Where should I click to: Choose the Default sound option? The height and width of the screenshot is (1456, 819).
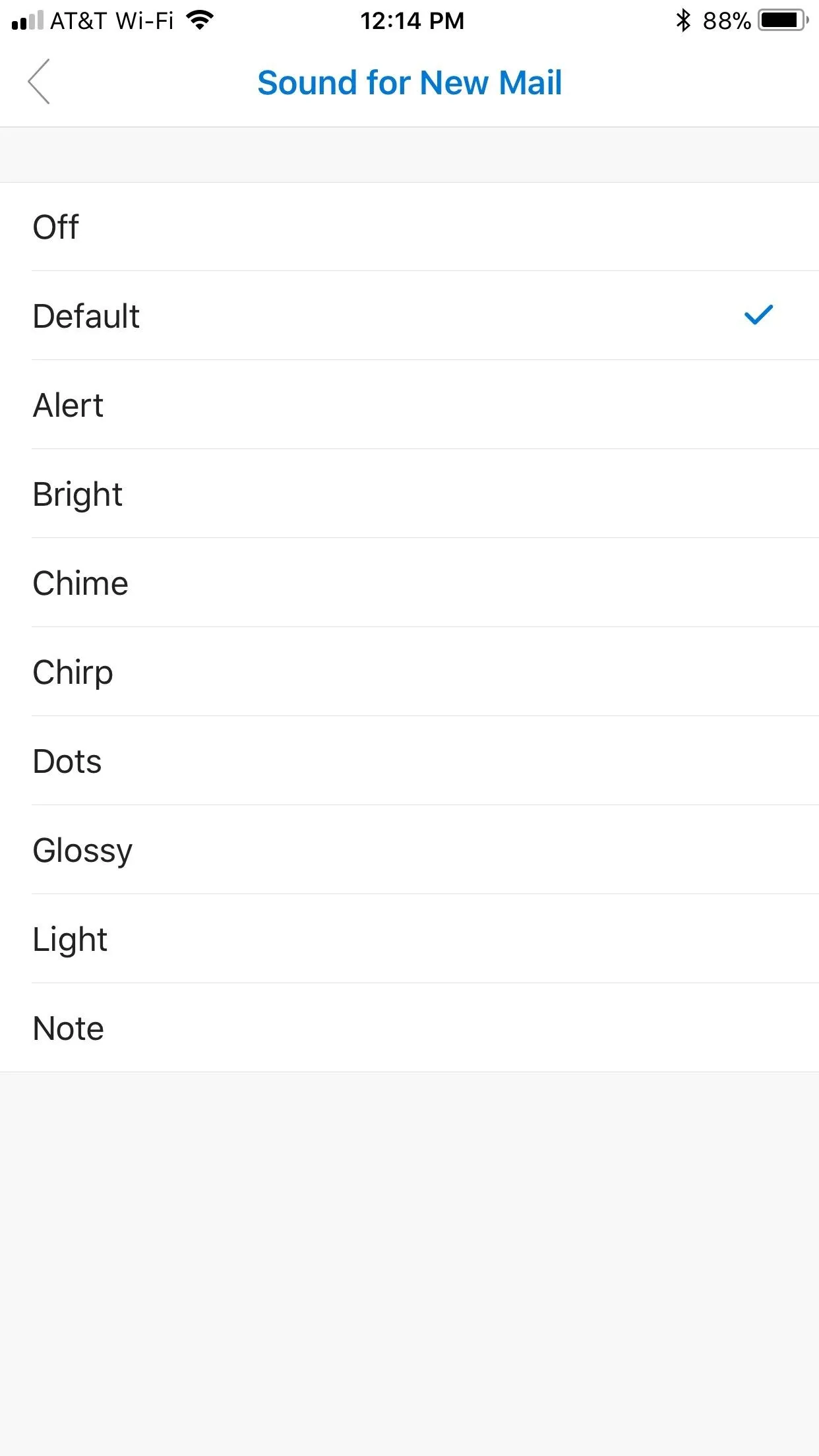pyautogui.click(x=409, y=316)
